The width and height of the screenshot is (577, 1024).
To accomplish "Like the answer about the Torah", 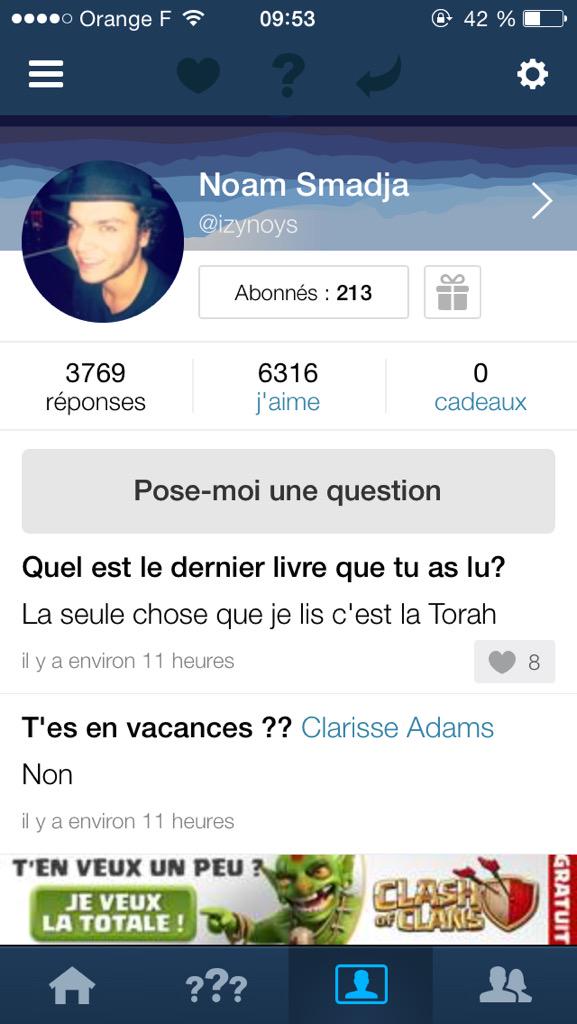I will [x=514, y=662].
